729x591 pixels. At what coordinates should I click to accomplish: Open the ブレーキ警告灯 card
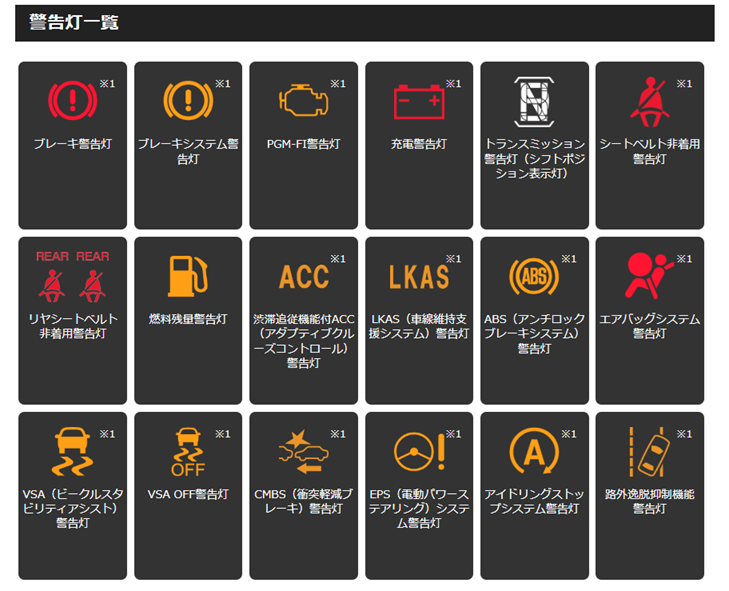pos(73,145)
